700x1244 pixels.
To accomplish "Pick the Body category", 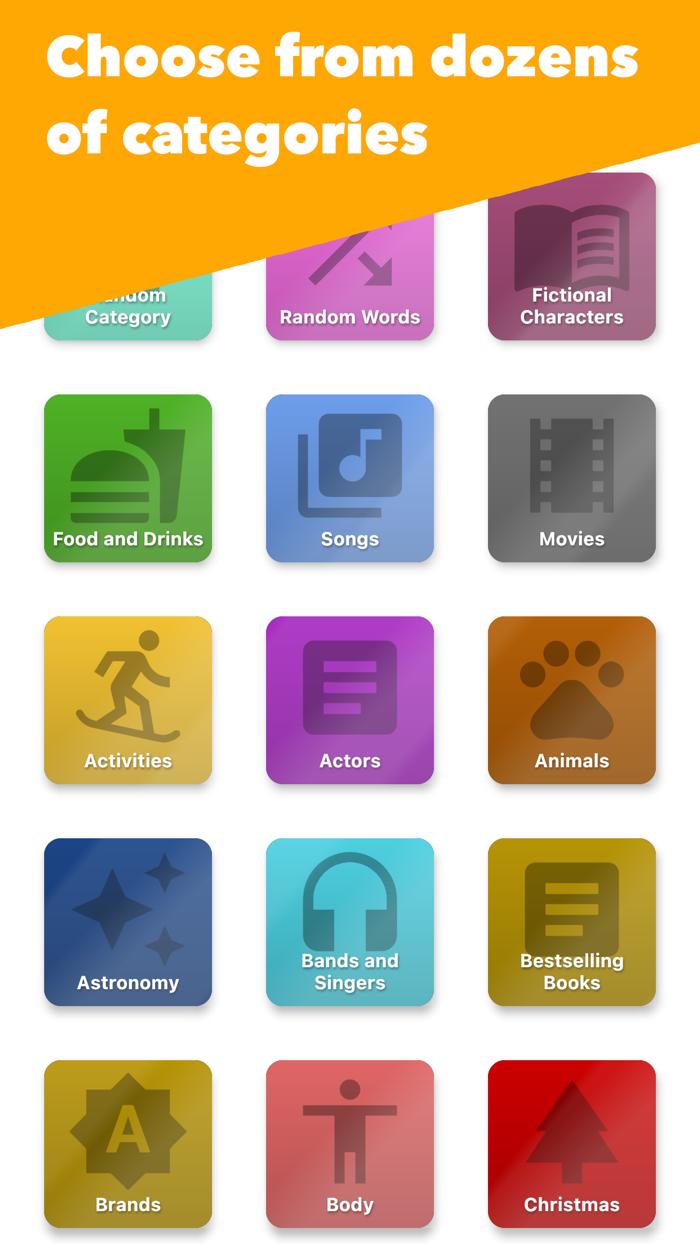I will [x=350, y=1144].
